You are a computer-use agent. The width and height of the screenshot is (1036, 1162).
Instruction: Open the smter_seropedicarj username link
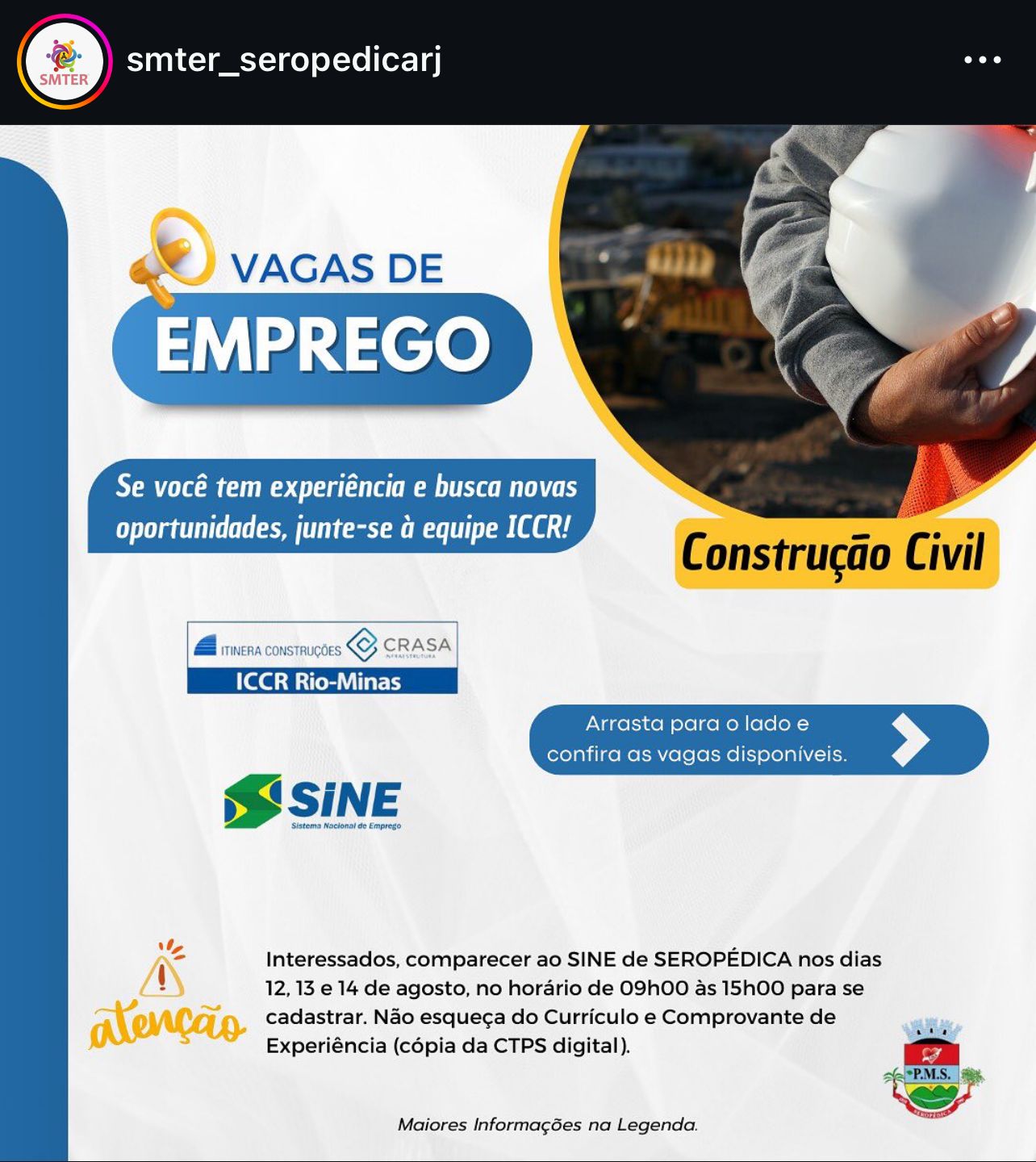coord(284,61)
